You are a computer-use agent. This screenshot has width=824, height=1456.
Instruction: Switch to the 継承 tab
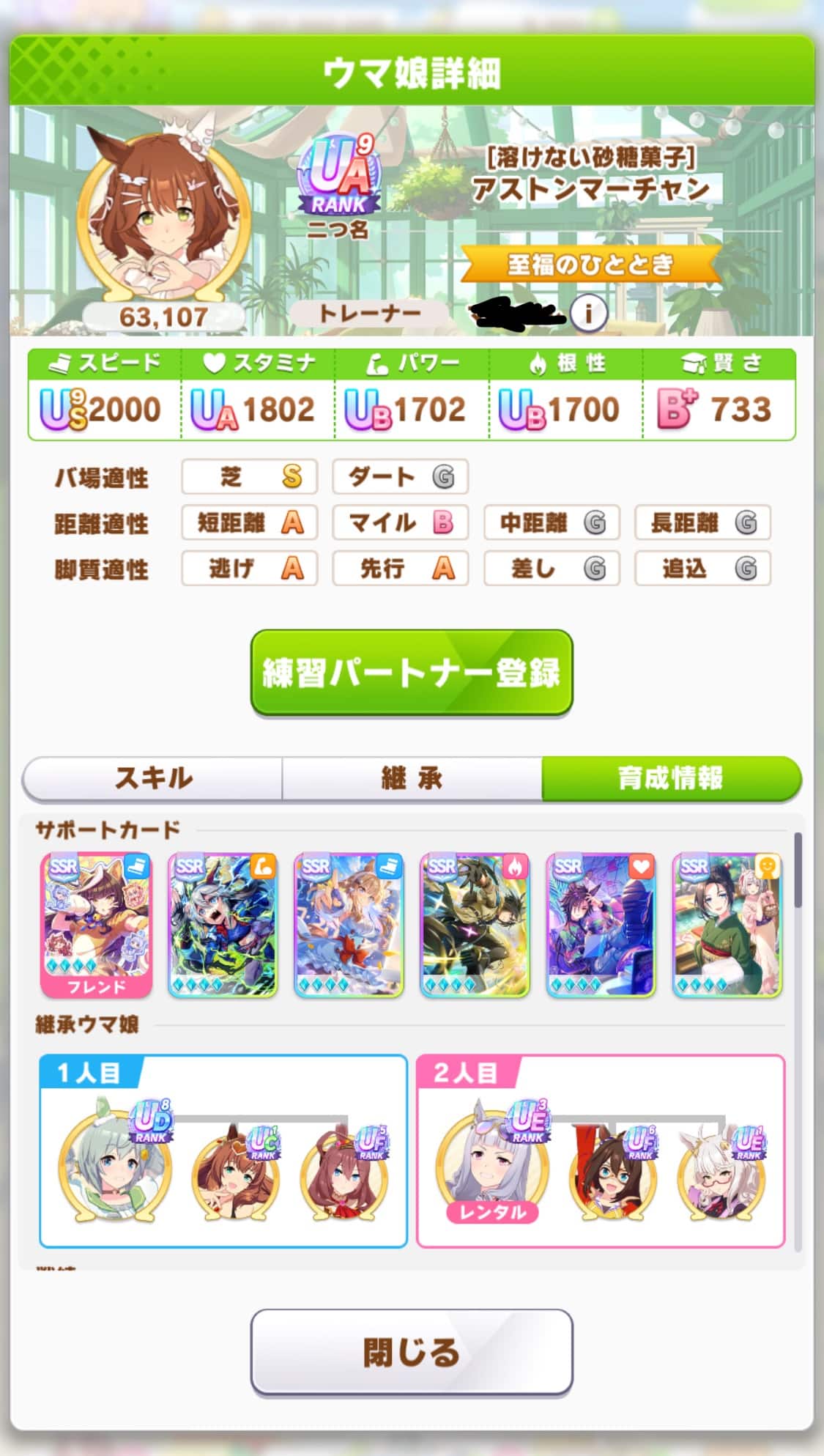pos(412,778)
